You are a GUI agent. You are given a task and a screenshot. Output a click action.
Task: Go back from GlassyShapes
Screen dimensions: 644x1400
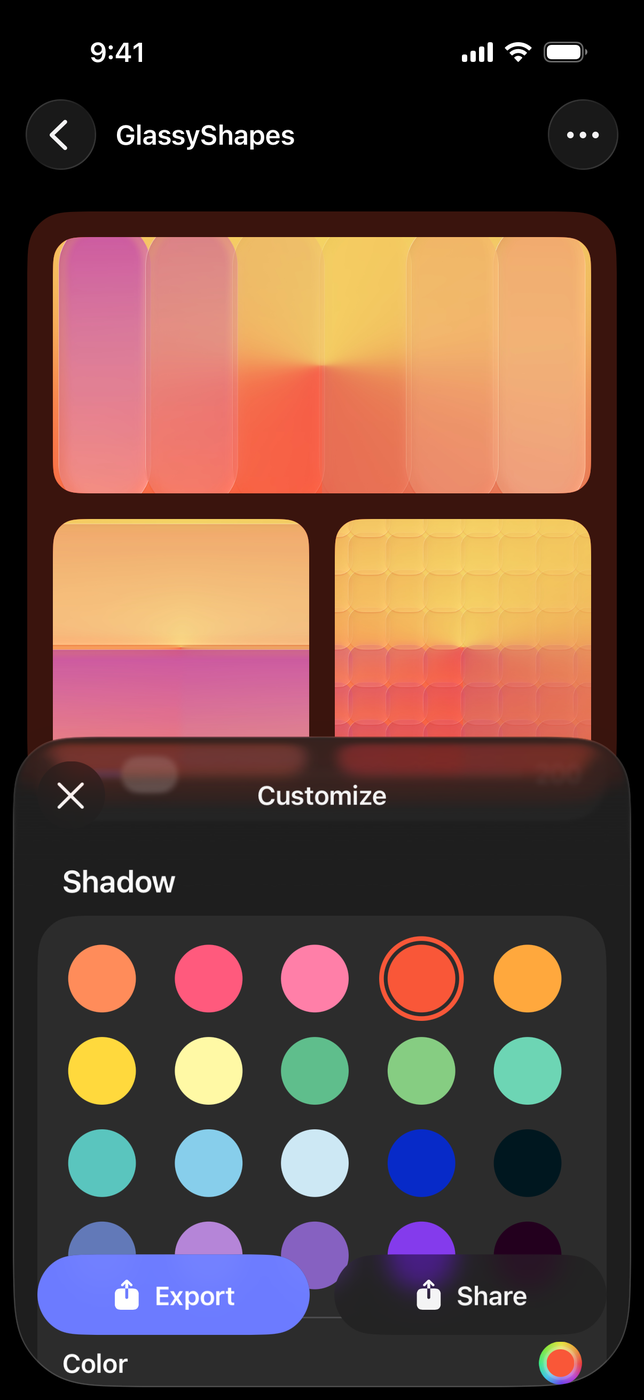point(60,135)
